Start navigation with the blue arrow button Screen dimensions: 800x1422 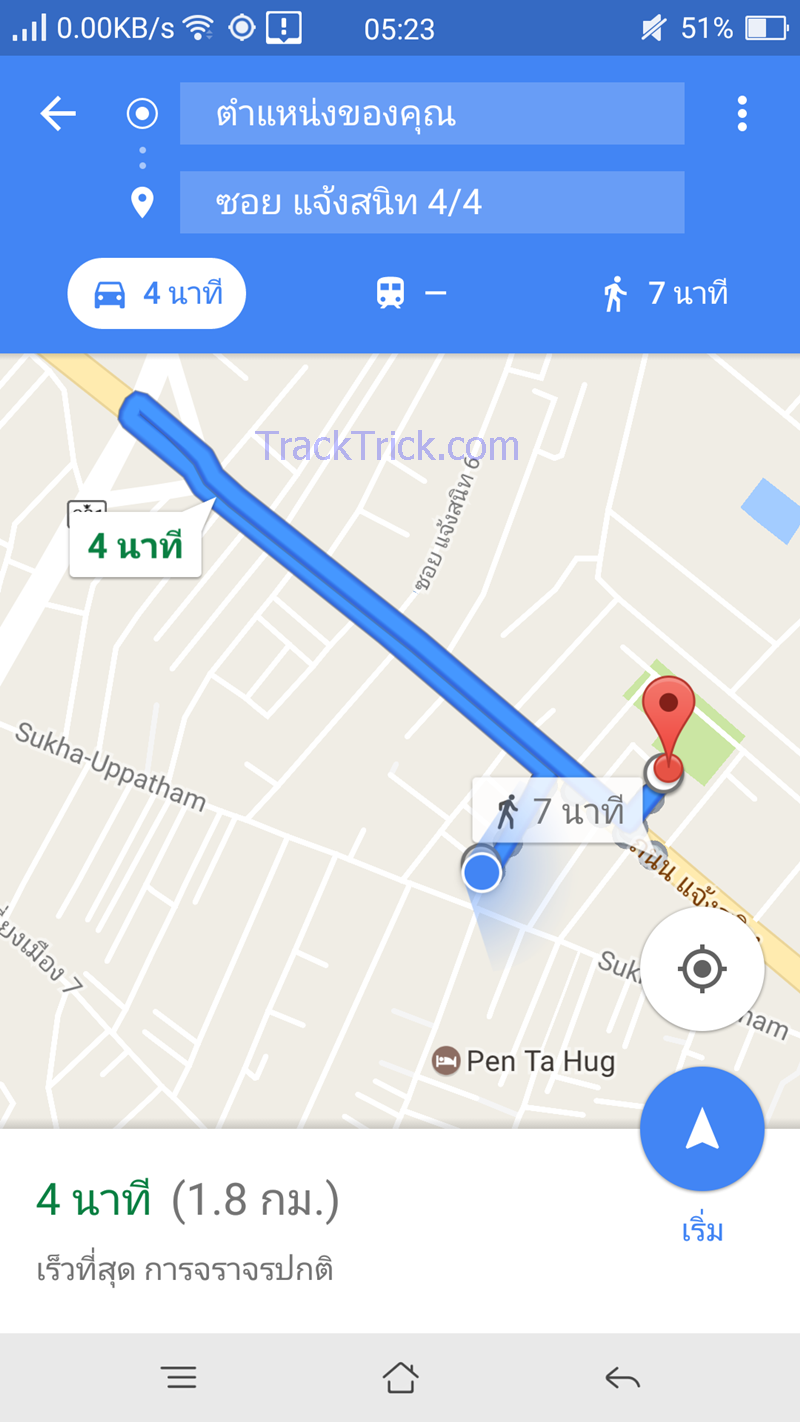(702, 1129)
